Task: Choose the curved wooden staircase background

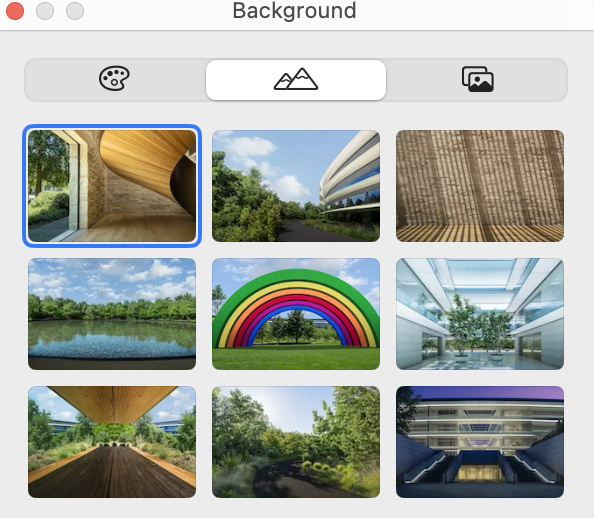Action: pyautogui.click(x=112, y=186)
